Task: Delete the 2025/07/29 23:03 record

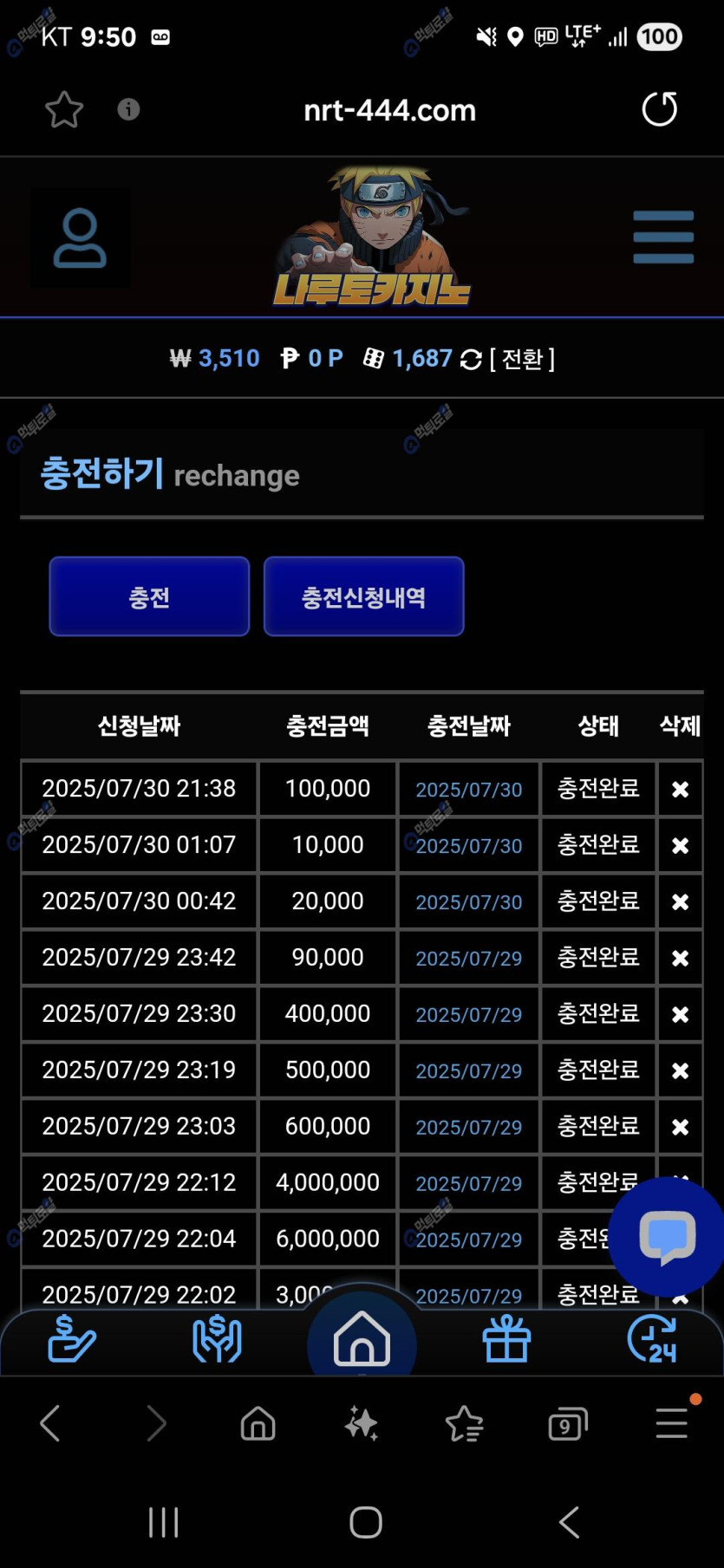Action: 680,1127
